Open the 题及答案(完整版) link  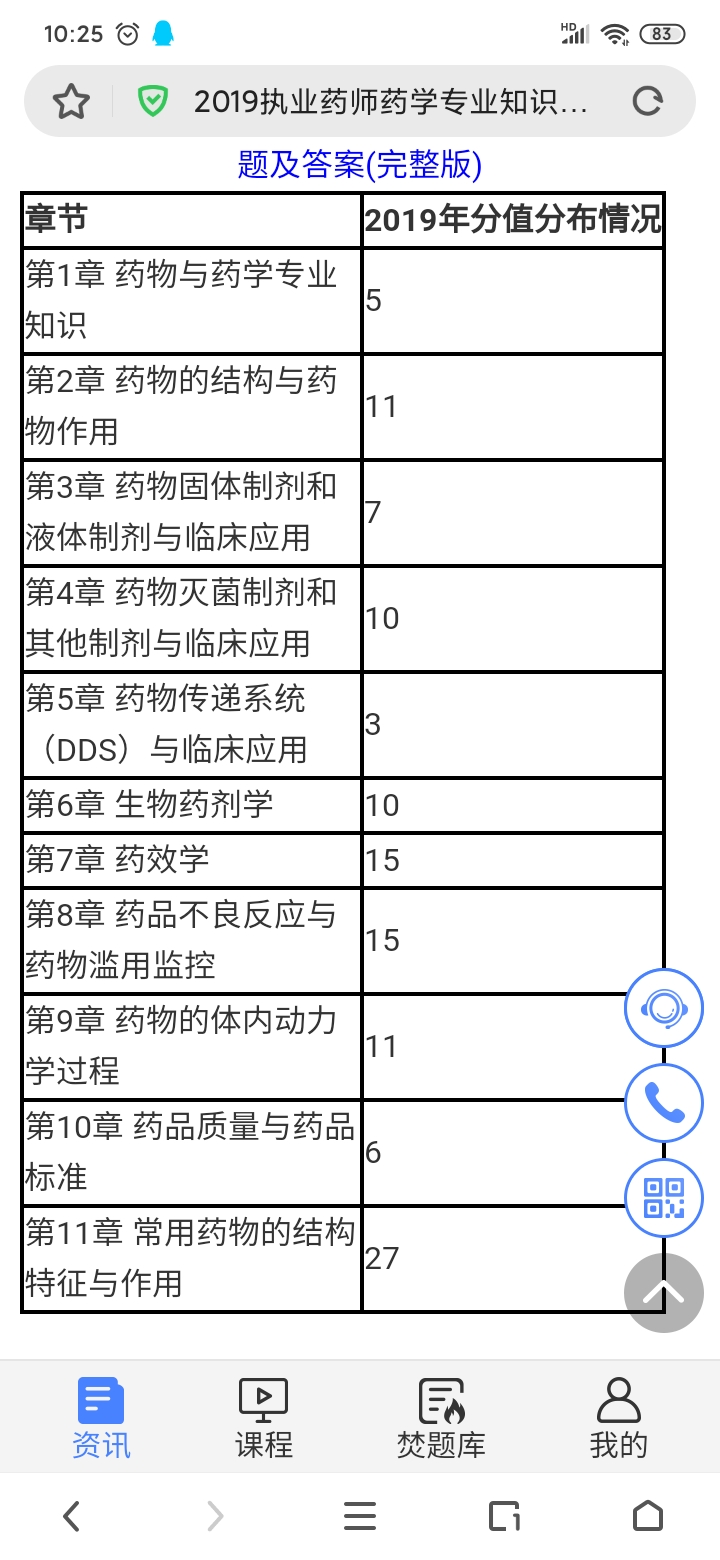(x=359, y=164)
